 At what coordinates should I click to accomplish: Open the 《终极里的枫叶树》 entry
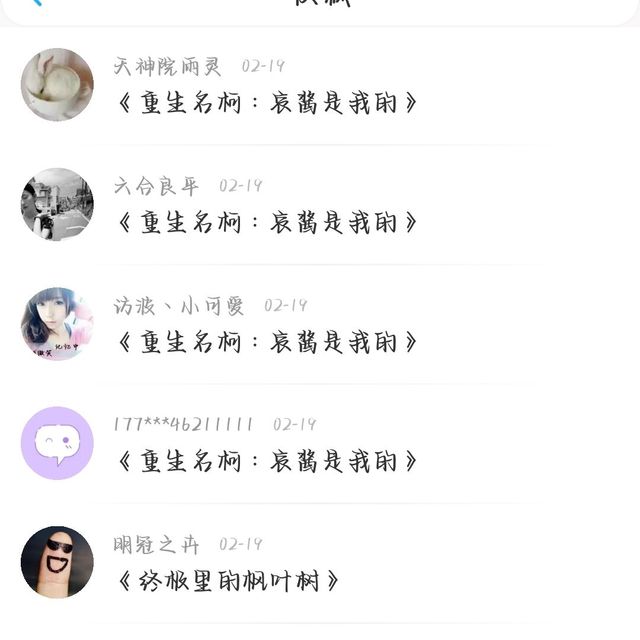pos(228,580)
